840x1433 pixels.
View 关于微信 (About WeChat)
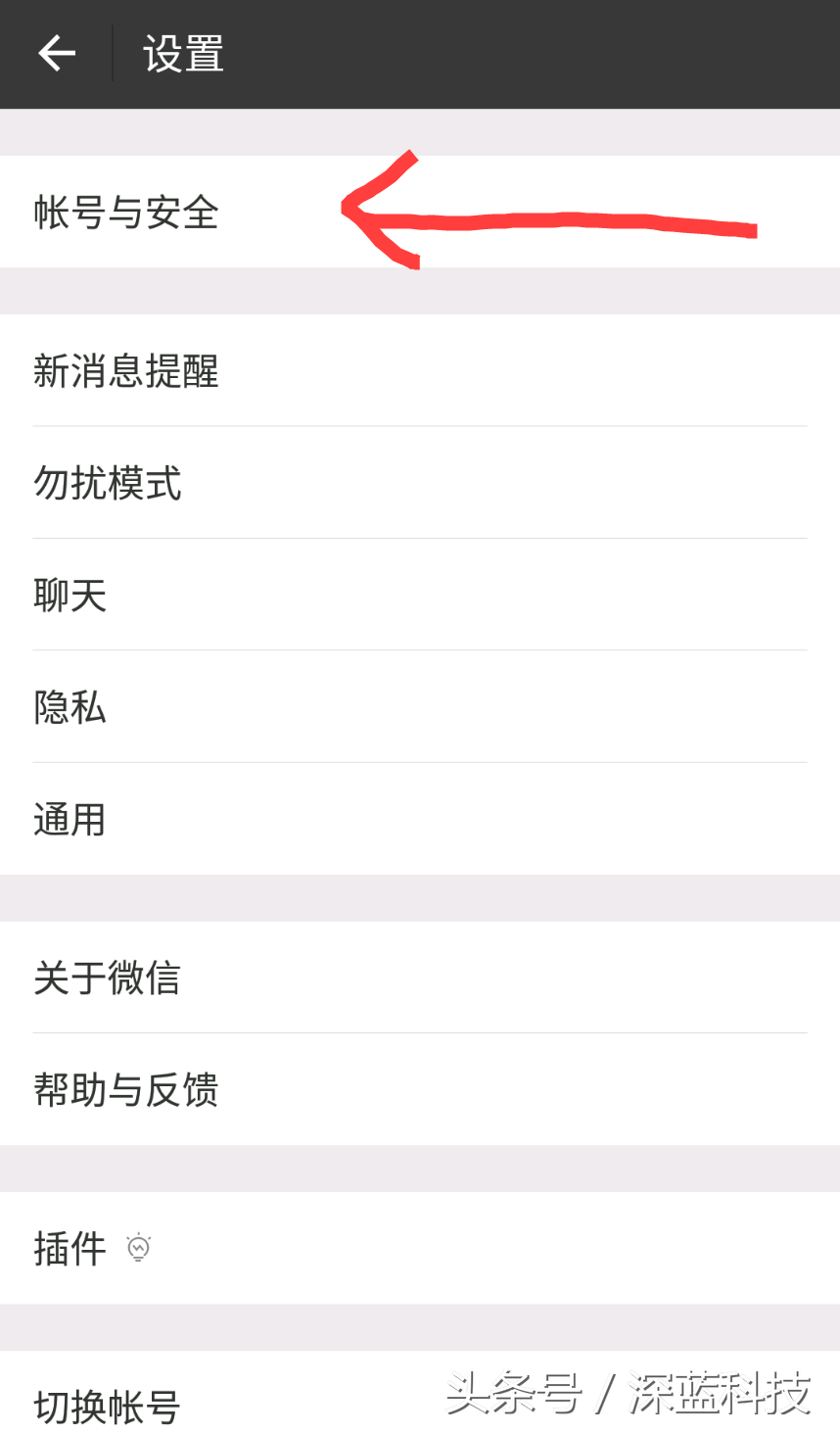tap(108, 978)
